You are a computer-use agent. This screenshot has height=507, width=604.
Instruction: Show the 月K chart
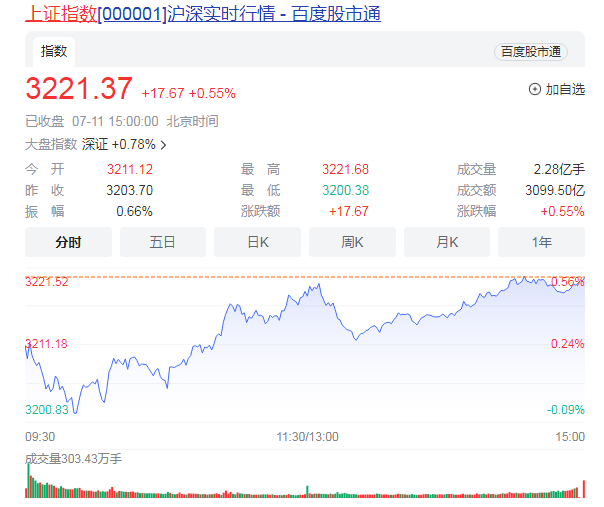point(446,242)
